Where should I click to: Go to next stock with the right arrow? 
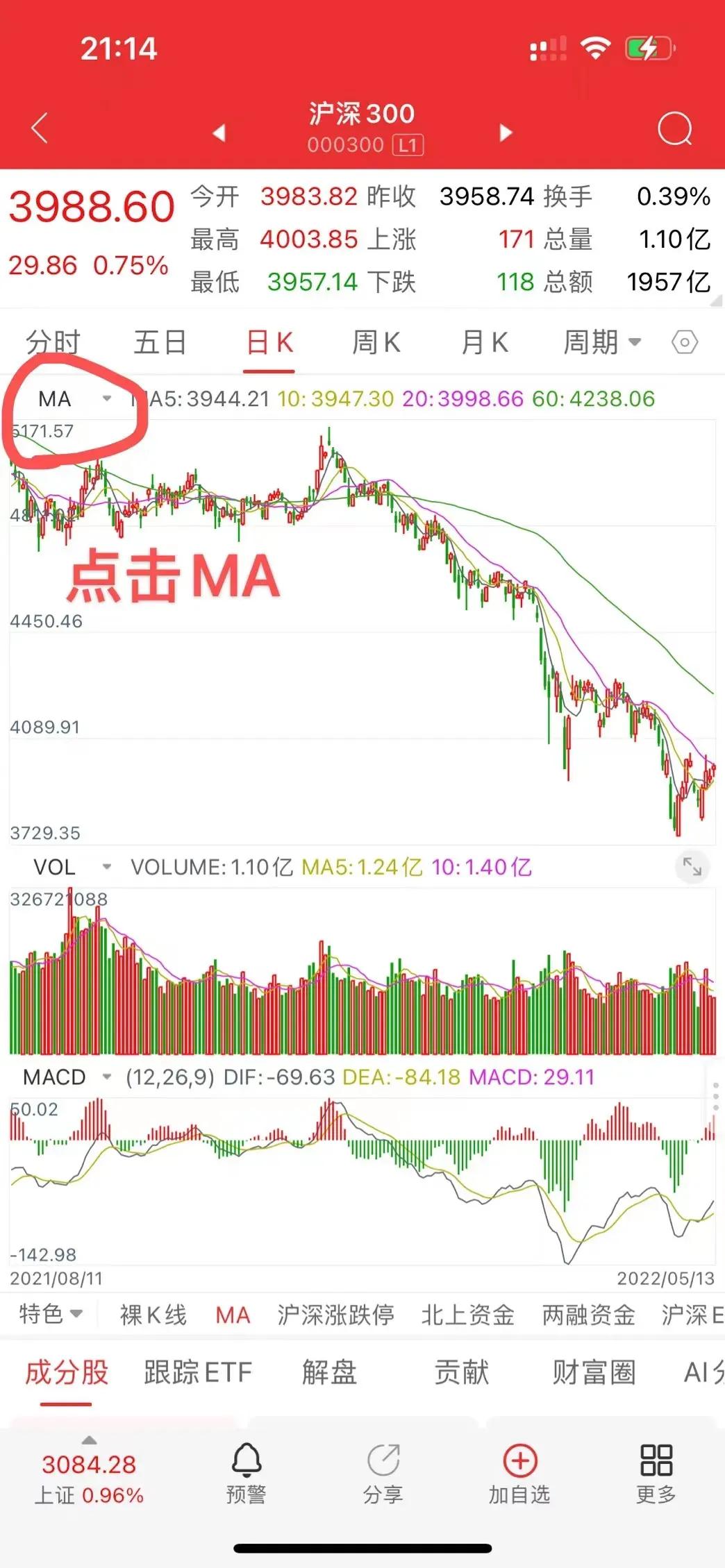504,133
